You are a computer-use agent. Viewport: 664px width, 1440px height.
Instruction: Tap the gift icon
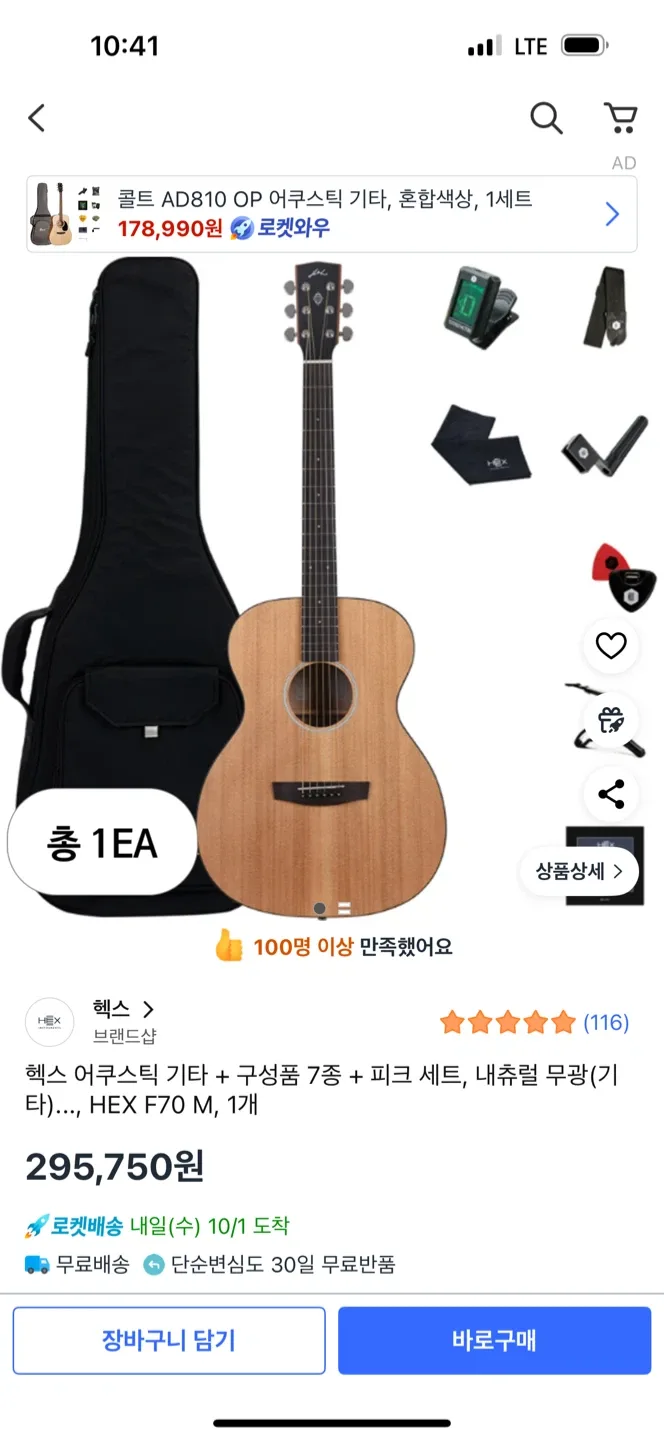tap(610, 720)
